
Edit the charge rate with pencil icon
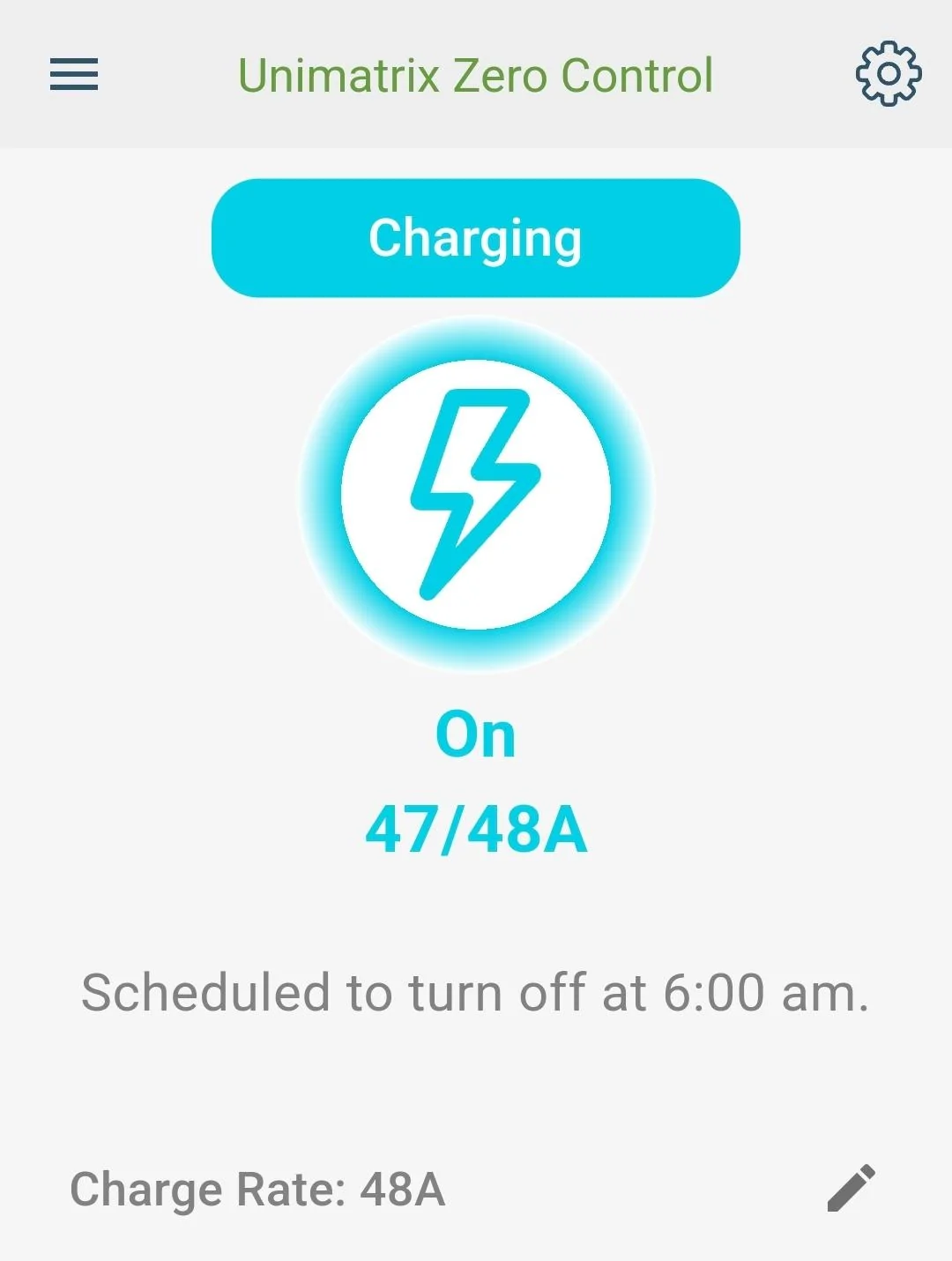(x=851, y=1188)
